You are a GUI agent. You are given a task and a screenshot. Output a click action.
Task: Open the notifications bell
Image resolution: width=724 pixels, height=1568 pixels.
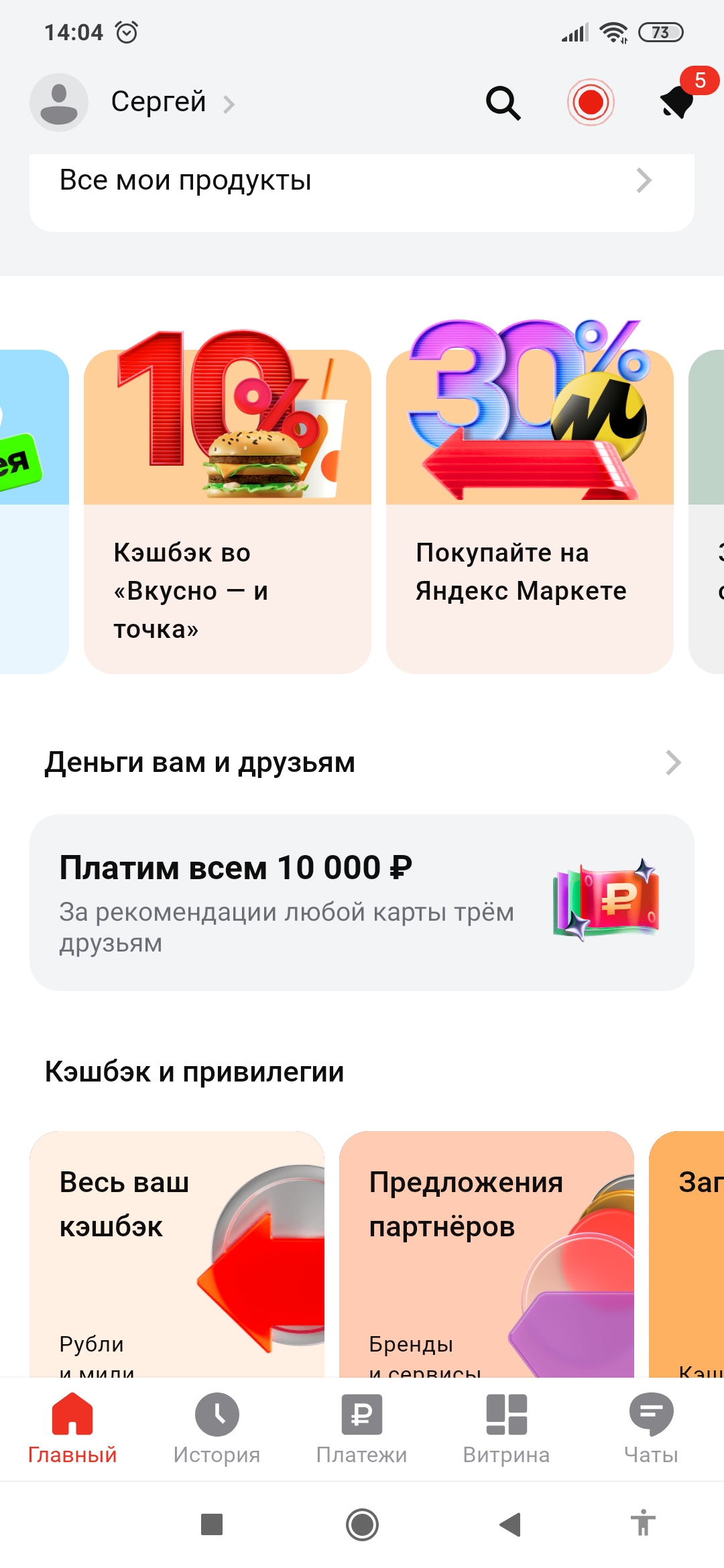[678, 103]
